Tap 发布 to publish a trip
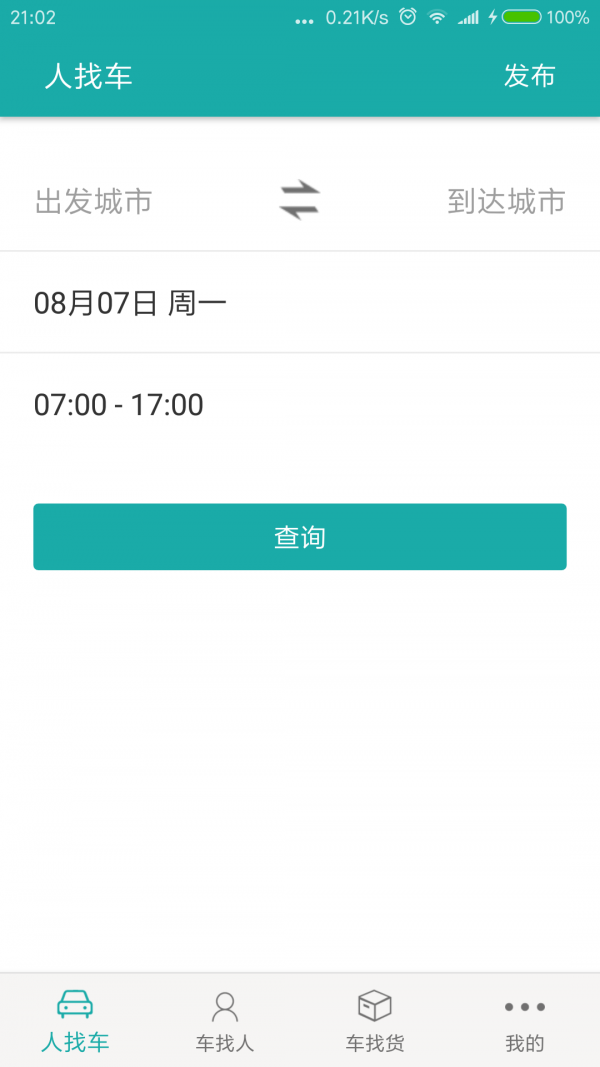Screen dimensions: 600x1067 point(529,76)
